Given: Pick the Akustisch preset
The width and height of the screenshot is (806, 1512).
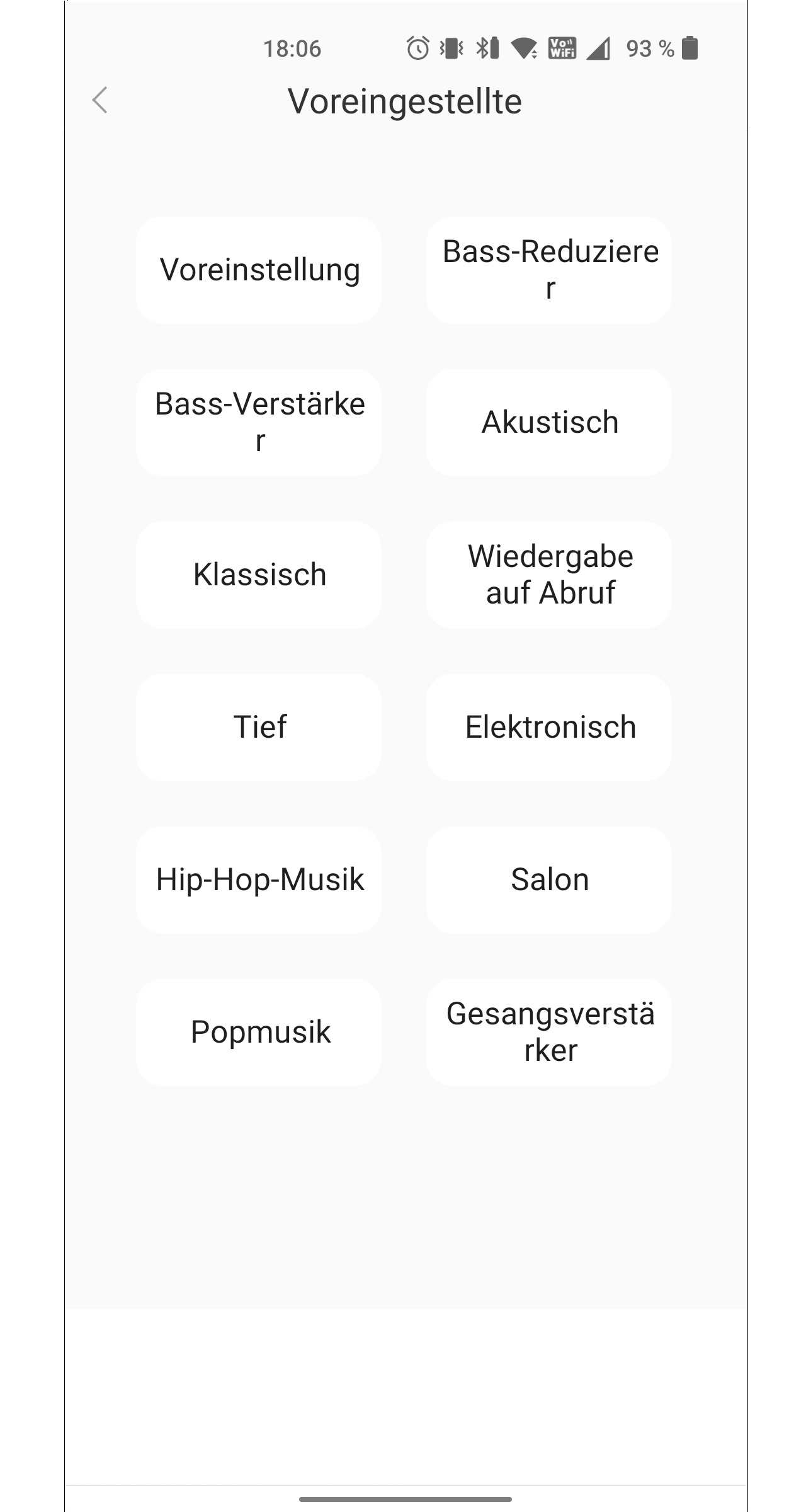Looking at the screenshot, I should (549, 423).
